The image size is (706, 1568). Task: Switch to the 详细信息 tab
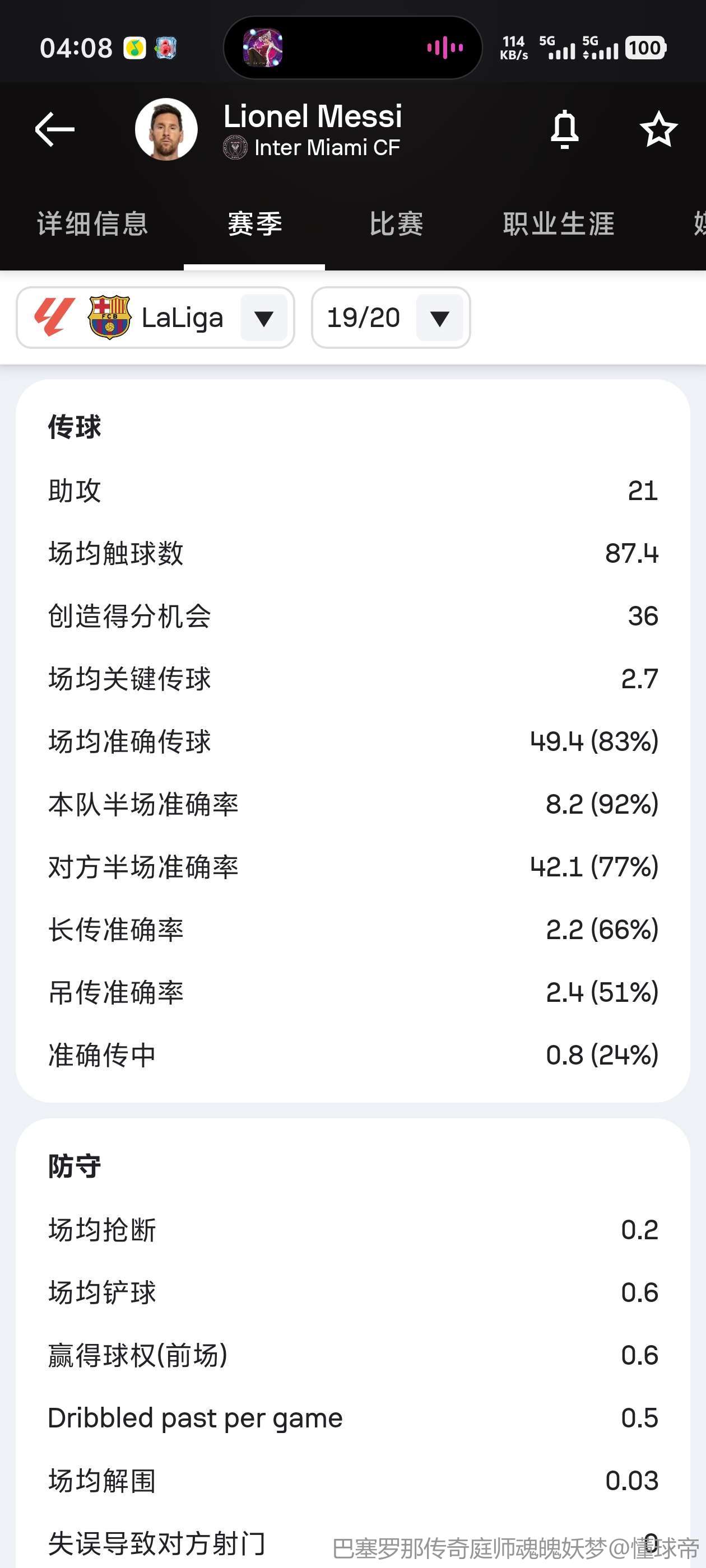[92, 224]
